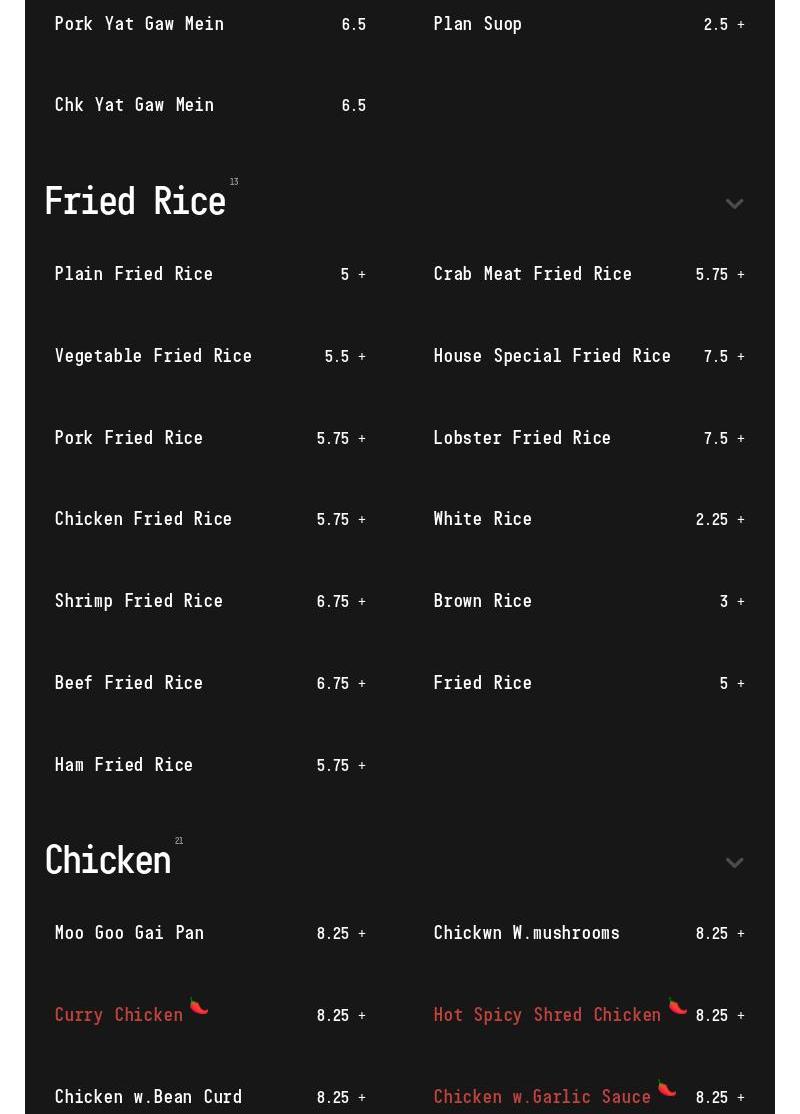Open House Special Fried Rice
800x1114 pixels.
pyautogui.click(x=552, y=356)
